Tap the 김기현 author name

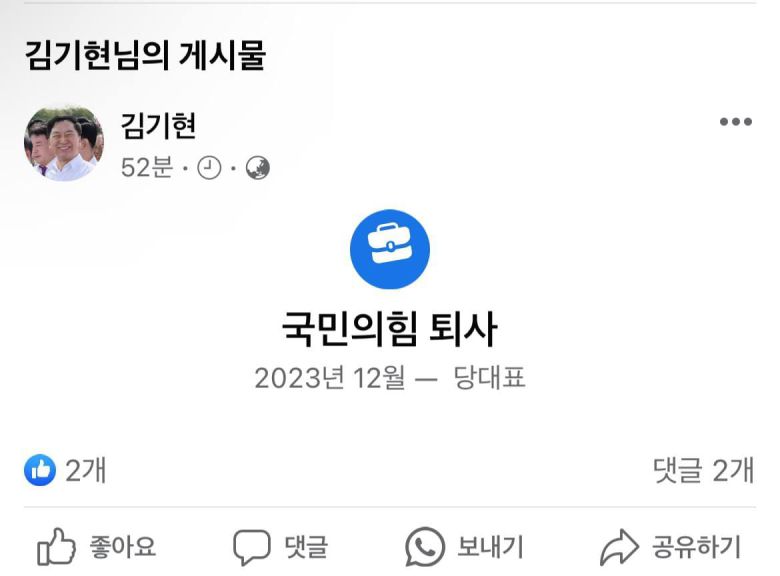coord(158,125)
